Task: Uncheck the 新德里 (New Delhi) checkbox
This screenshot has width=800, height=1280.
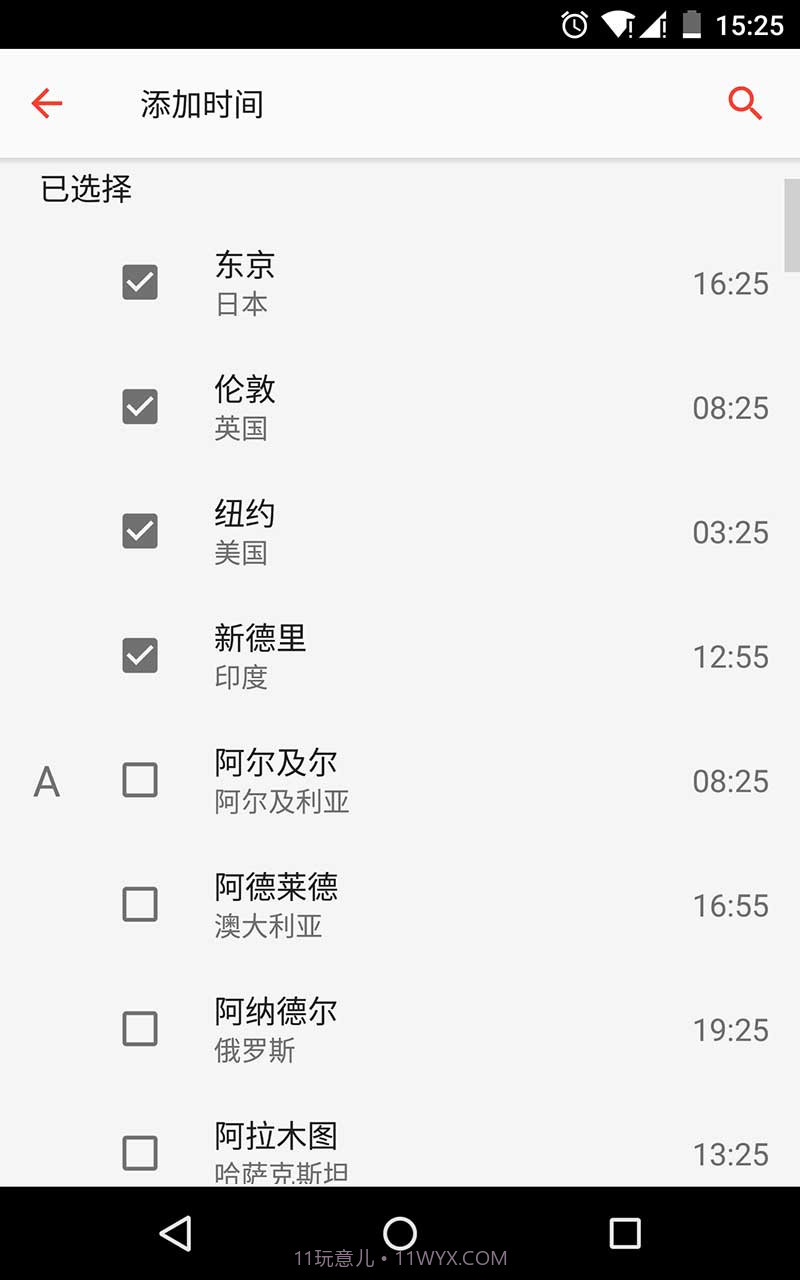Action: point(139,655)
